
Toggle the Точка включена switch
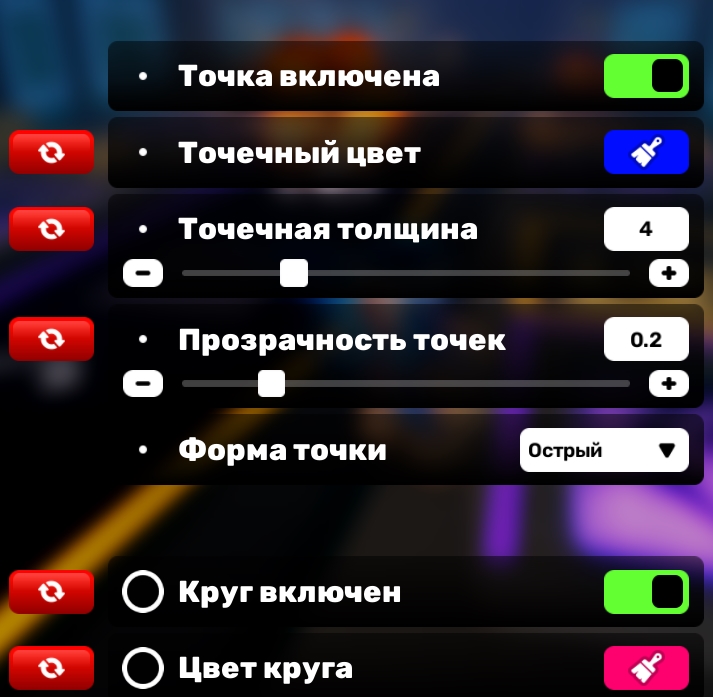point(646,76)
